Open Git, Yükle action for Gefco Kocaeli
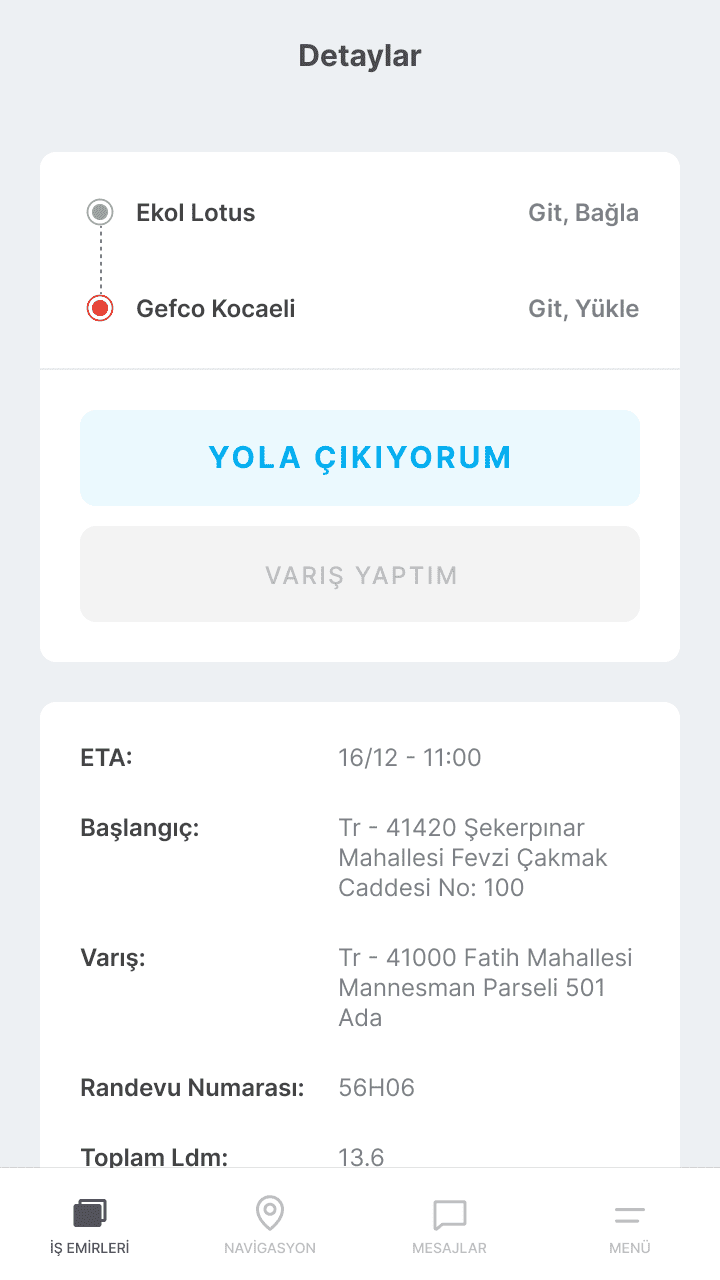This screenshot has height=1280, width=720. [x=583, y=309]
